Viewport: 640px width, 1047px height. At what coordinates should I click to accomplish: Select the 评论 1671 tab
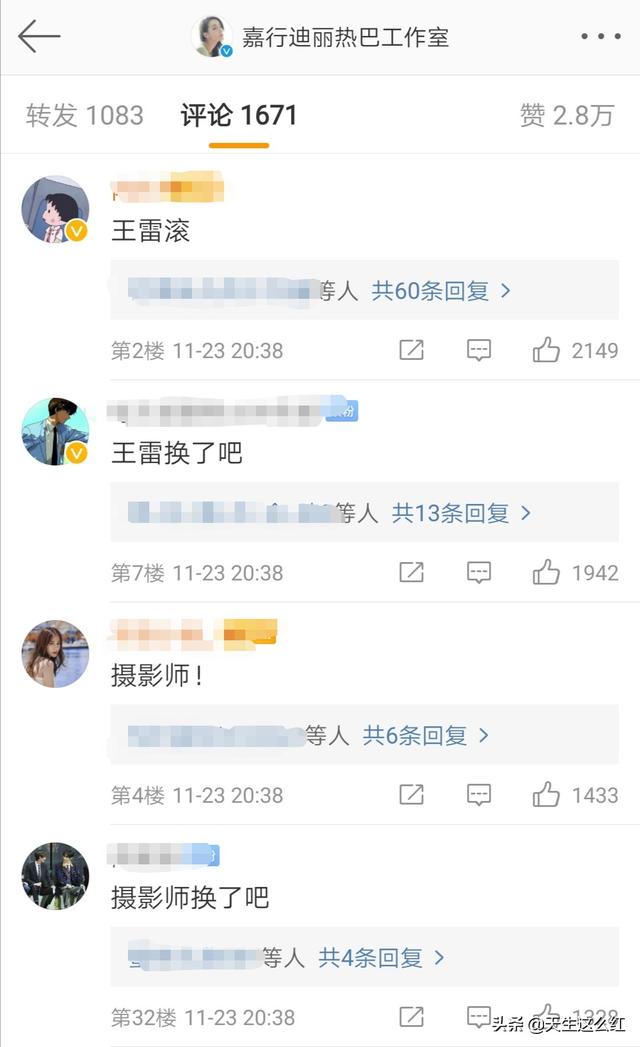tap(239, 115)
